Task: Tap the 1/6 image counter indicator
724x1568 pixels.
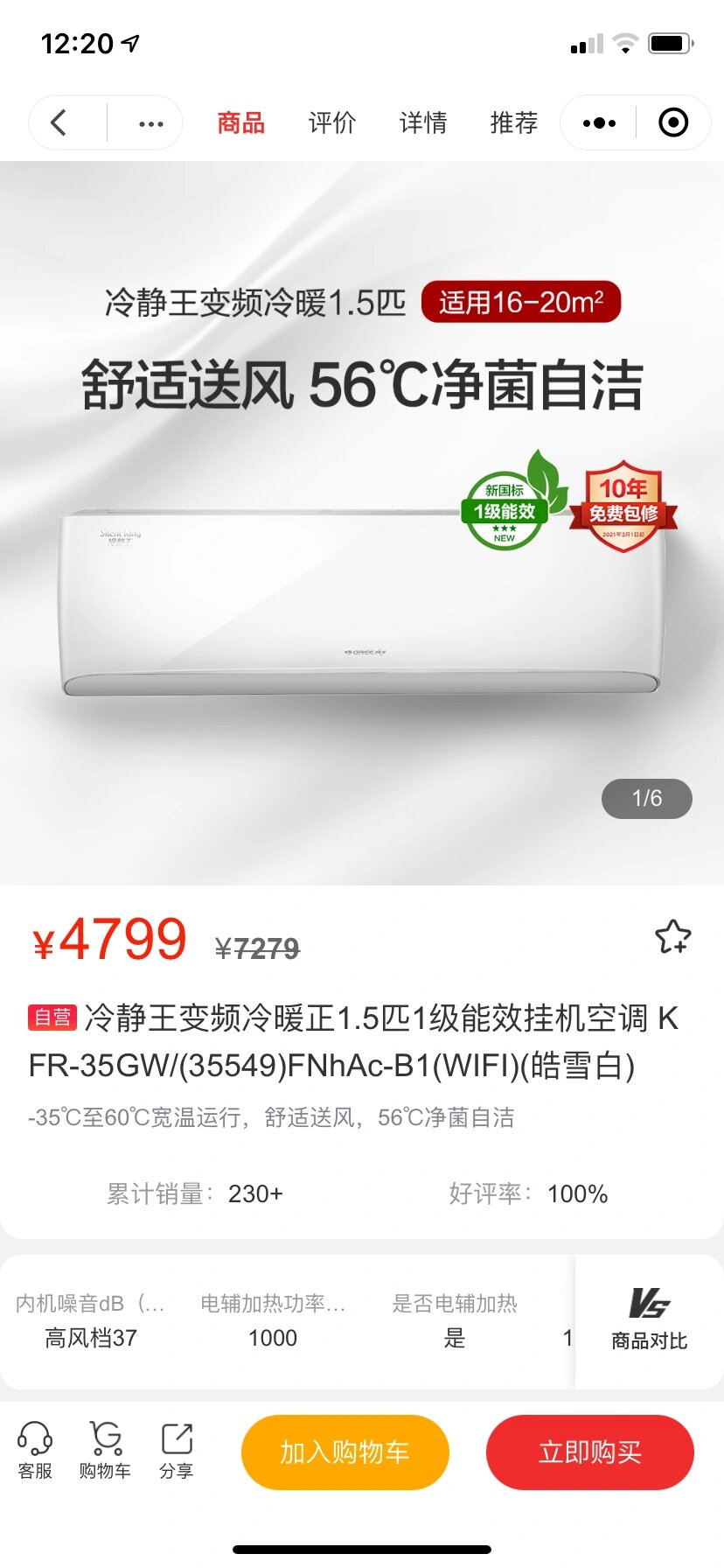Action: (644, 798)
